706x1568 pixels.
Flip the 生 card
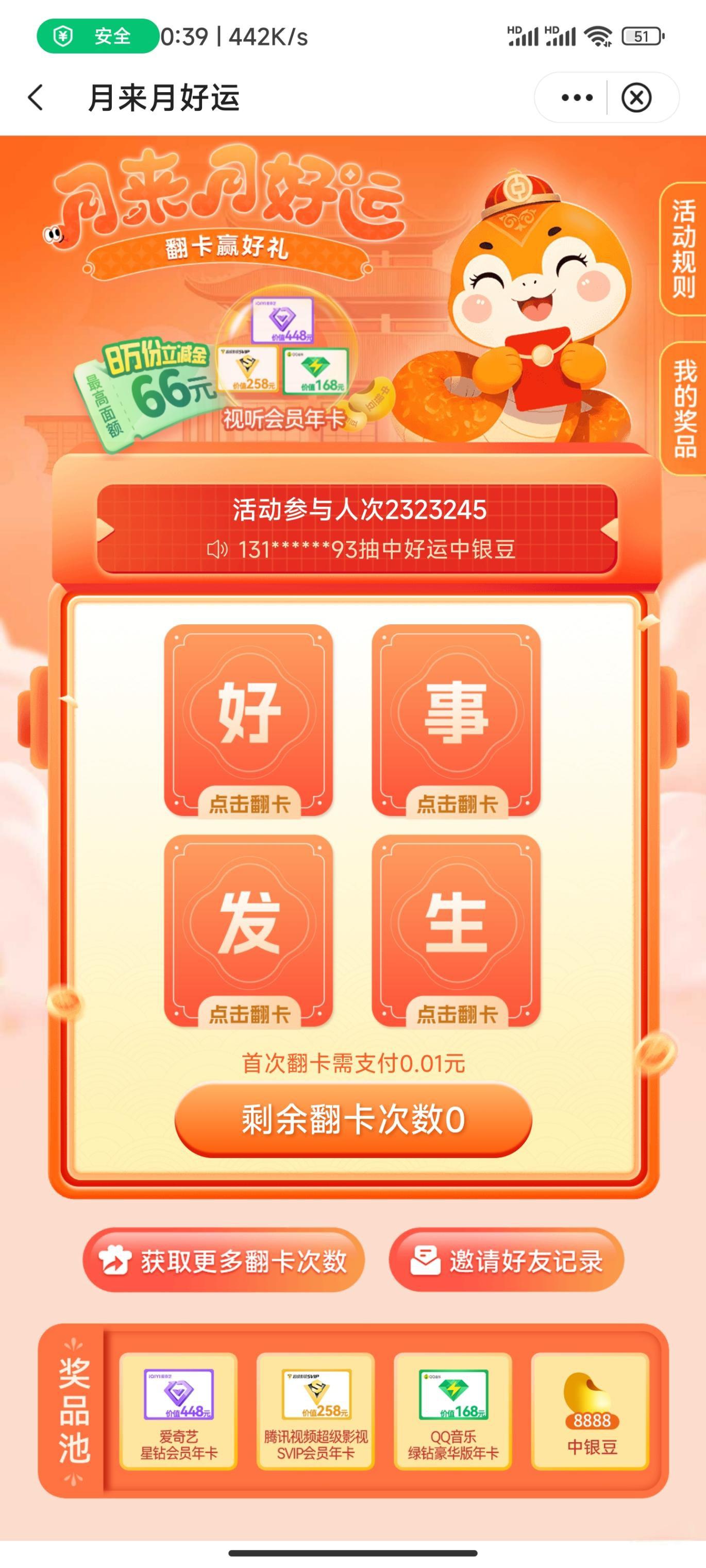tap(456, 931)
